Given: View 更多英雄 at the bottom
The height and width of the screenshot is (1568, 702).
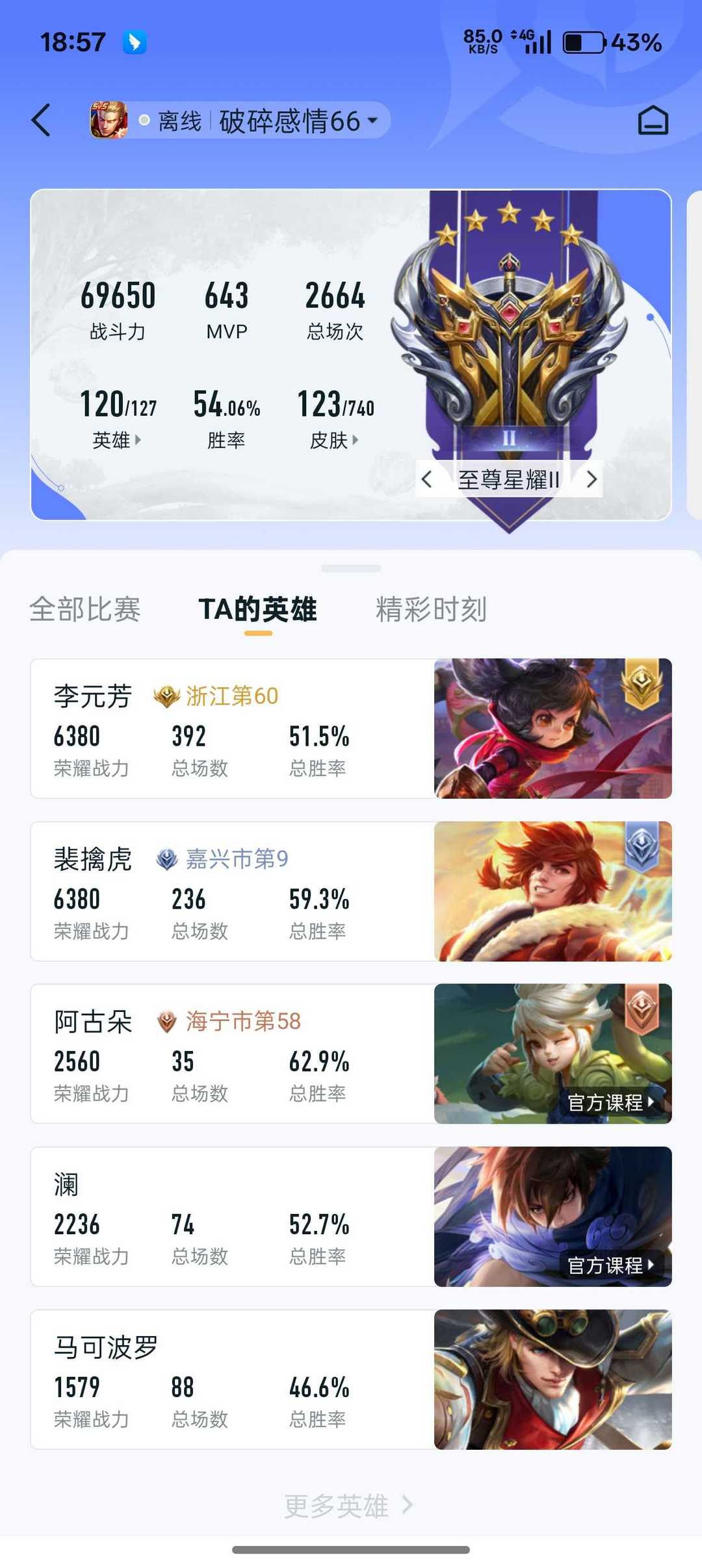Looking at the screenshot, I should pos(348,1505).
